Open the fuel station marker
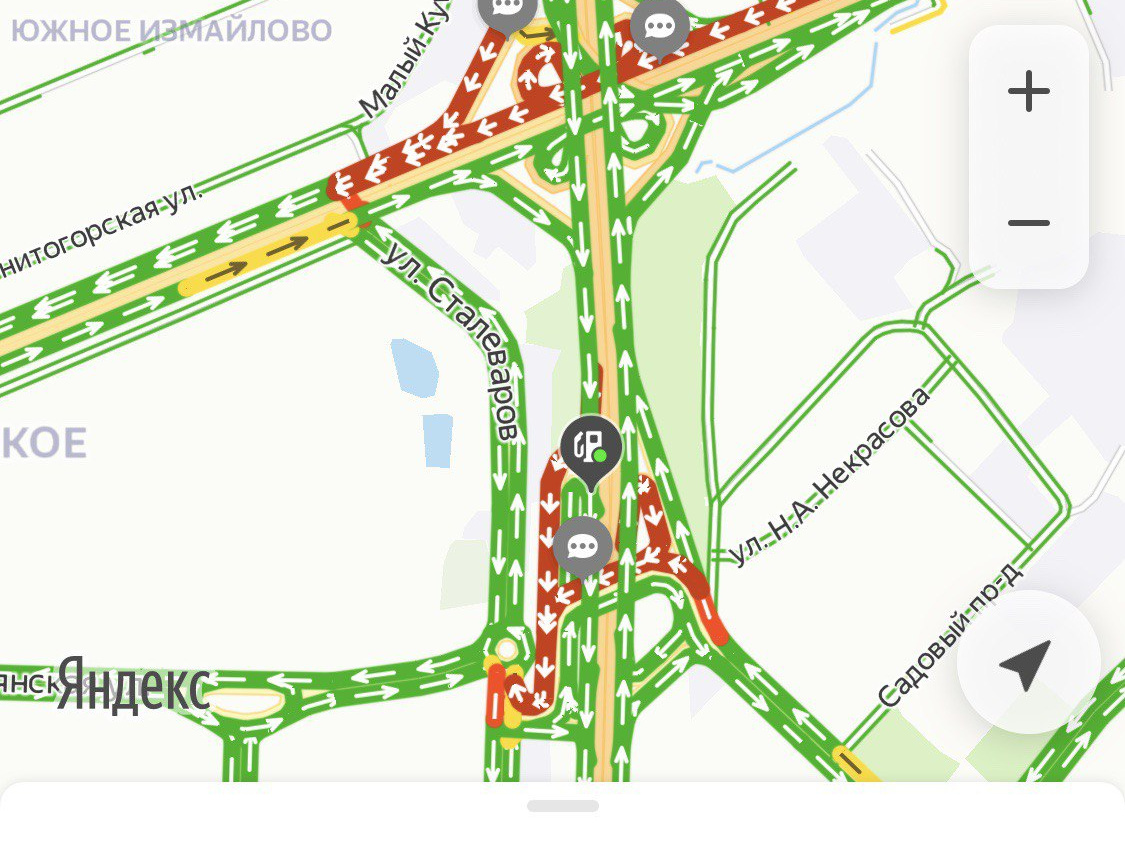 [591, 447]
